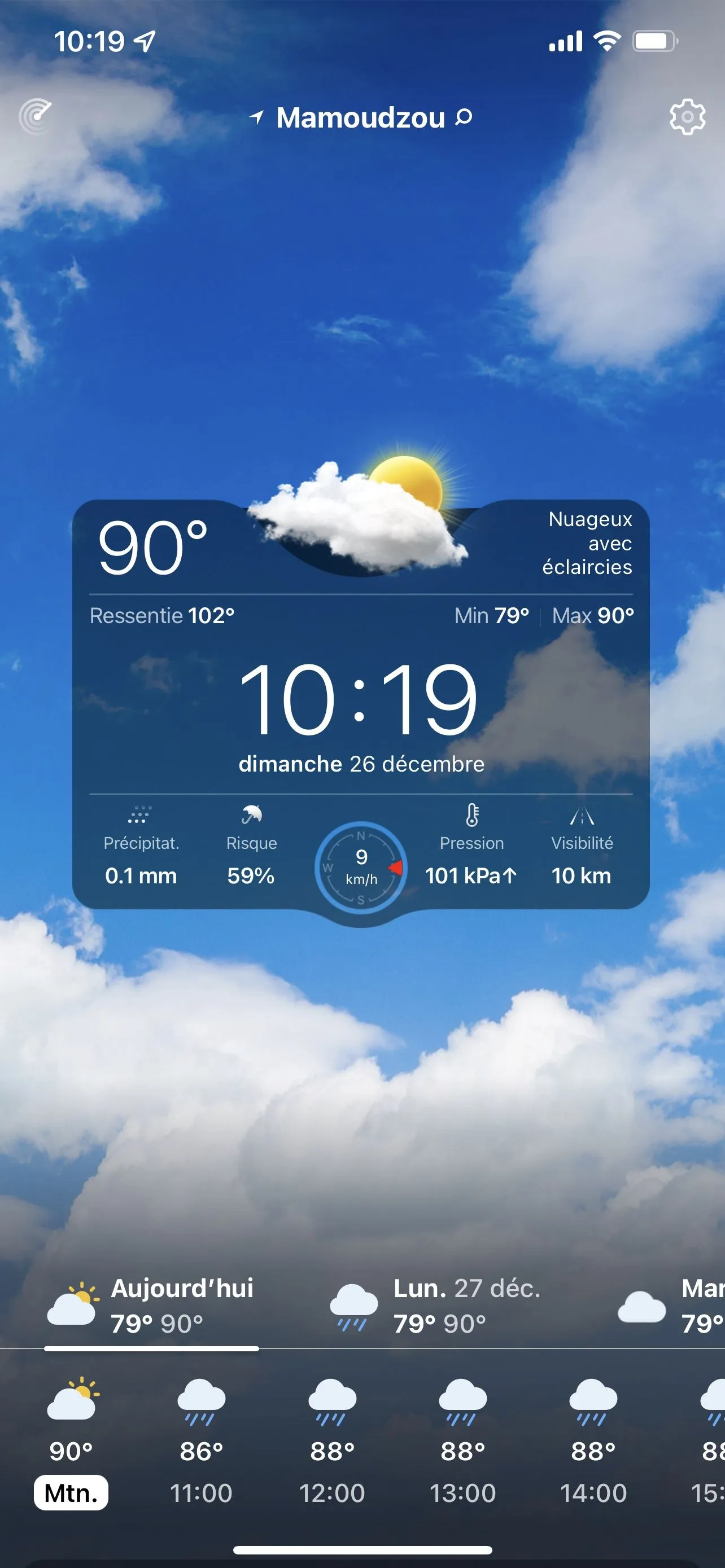Select the 13:00 hourly forecast
This screenshot has width=725, height=1568.
462,1443
